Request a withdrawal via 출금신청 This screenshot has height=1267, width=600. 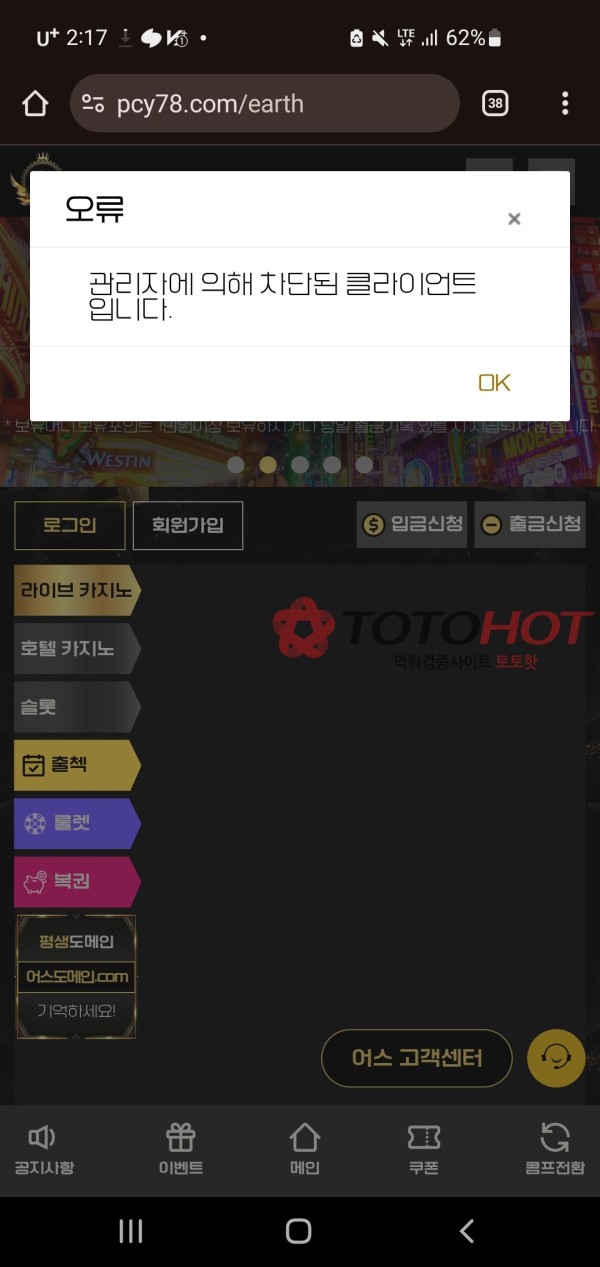click(x=530, y=524)
